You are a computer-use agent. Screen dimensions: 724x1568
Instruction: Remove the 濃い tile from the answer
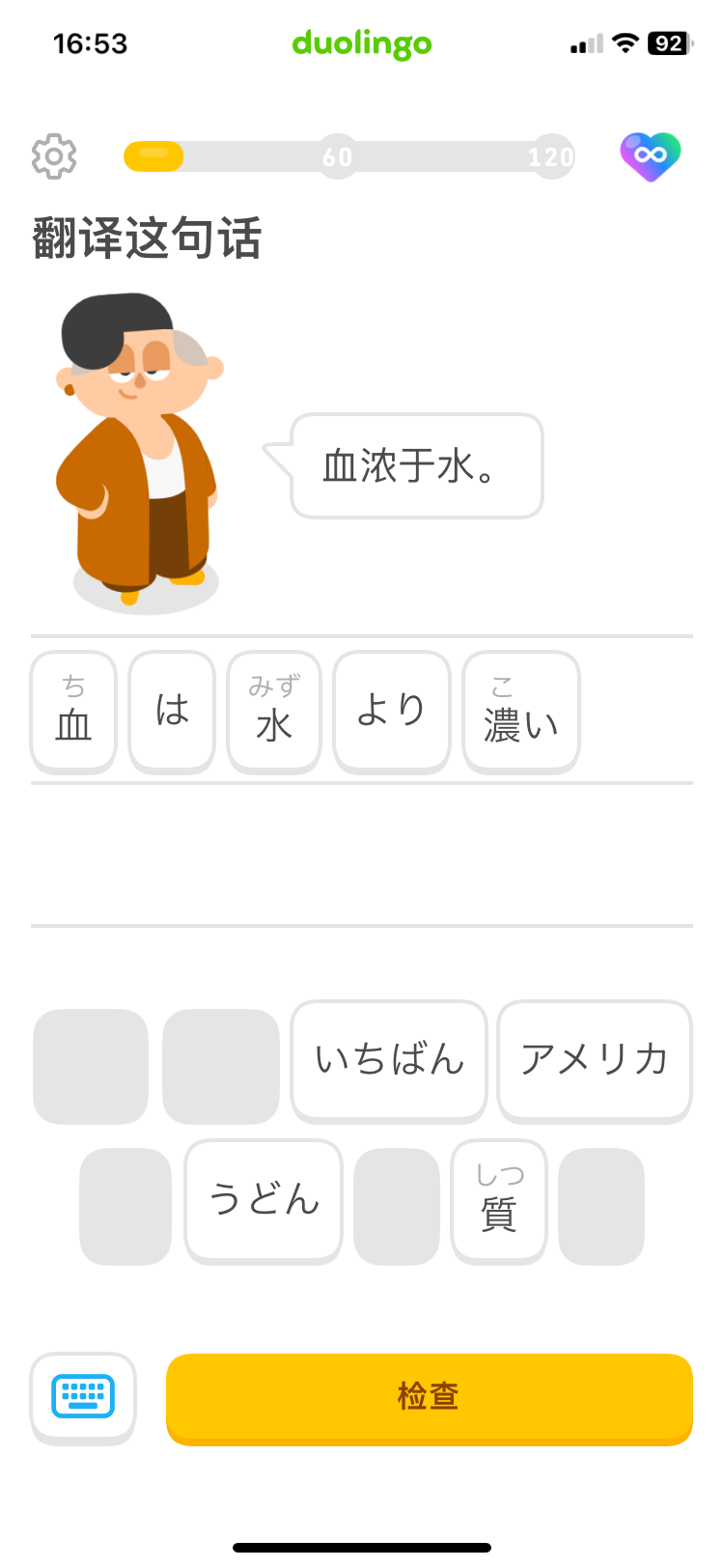521,713
